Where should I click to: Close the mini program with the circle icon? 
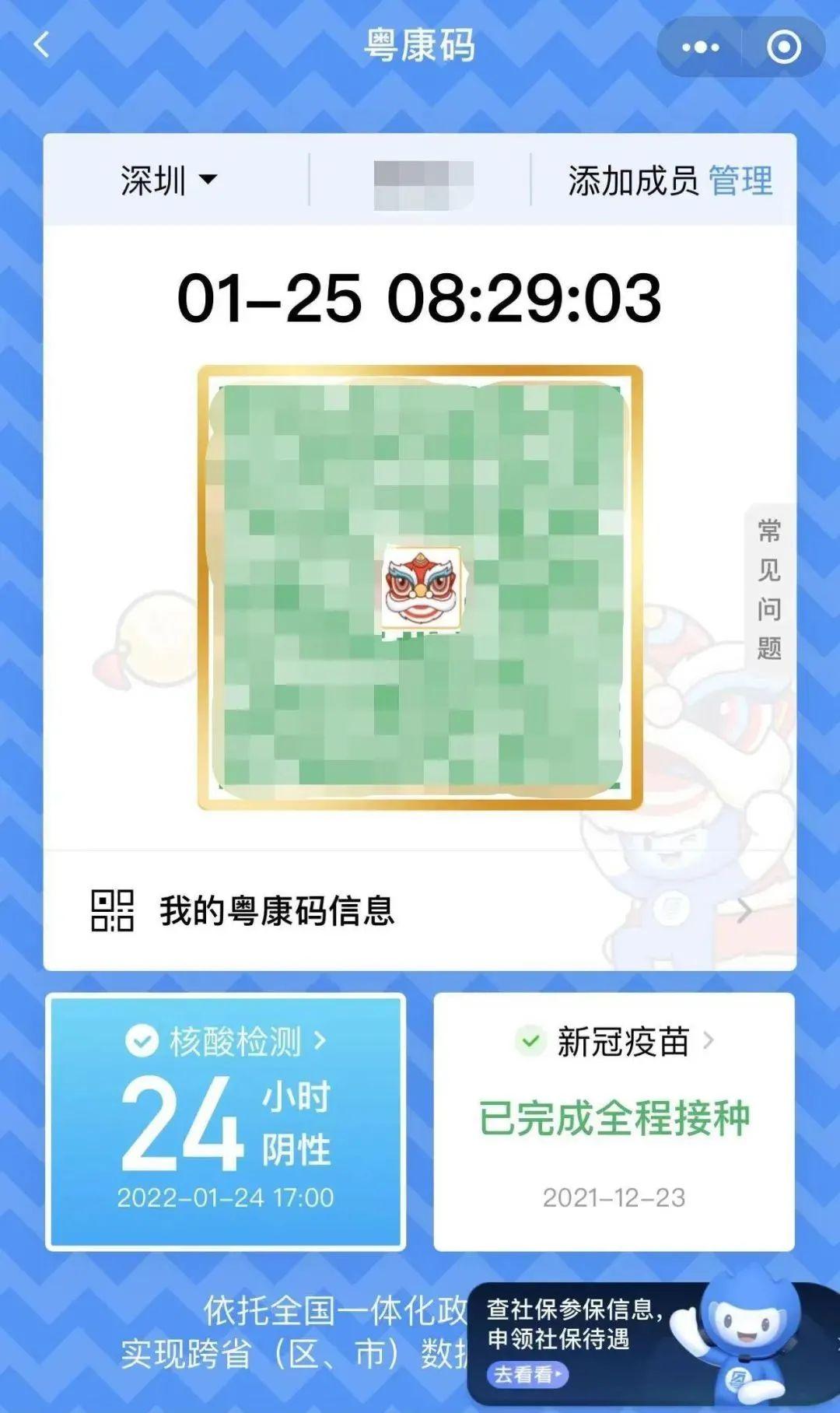tap(783, 47)
